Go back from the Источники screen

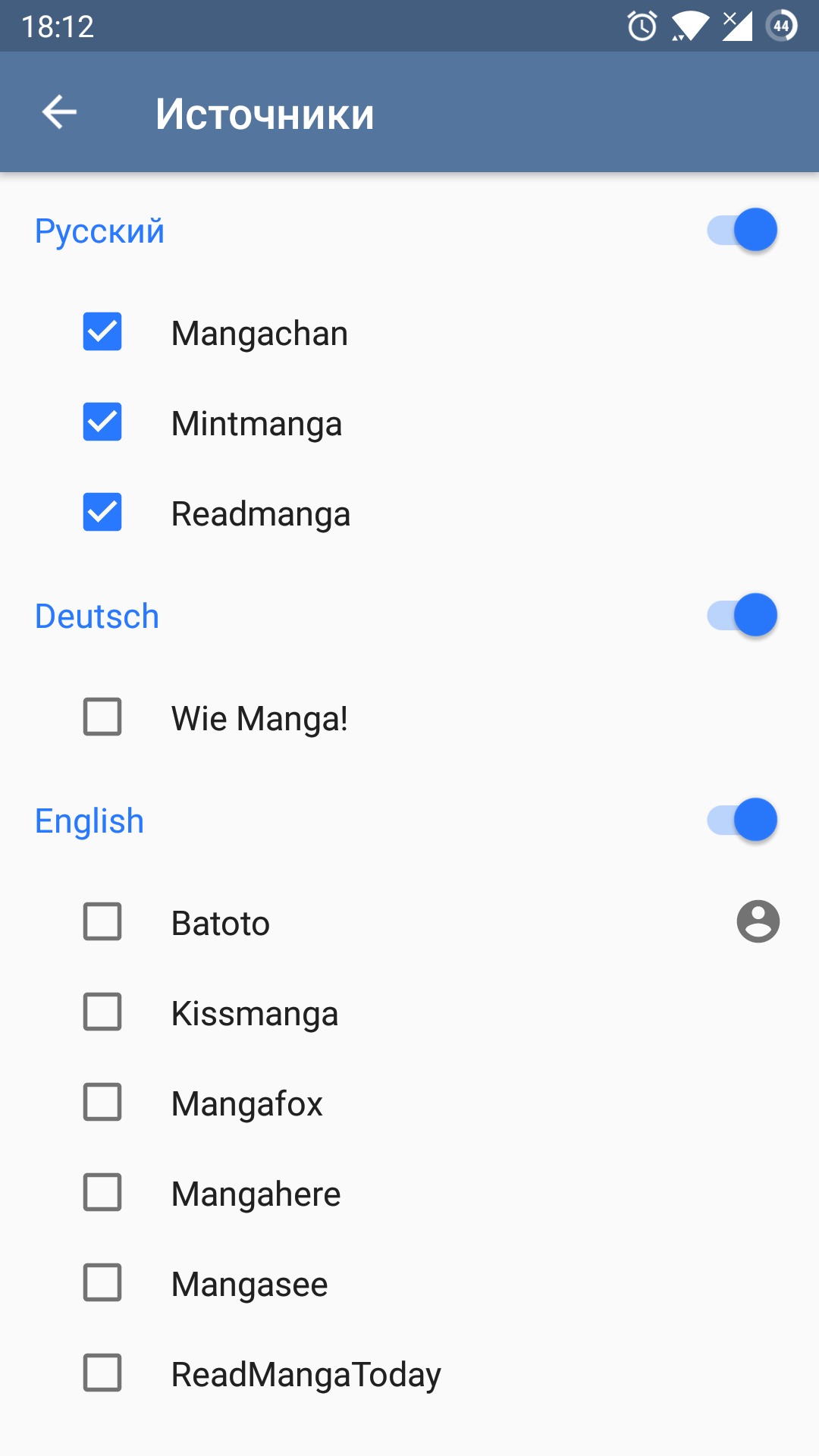(59, 113)
